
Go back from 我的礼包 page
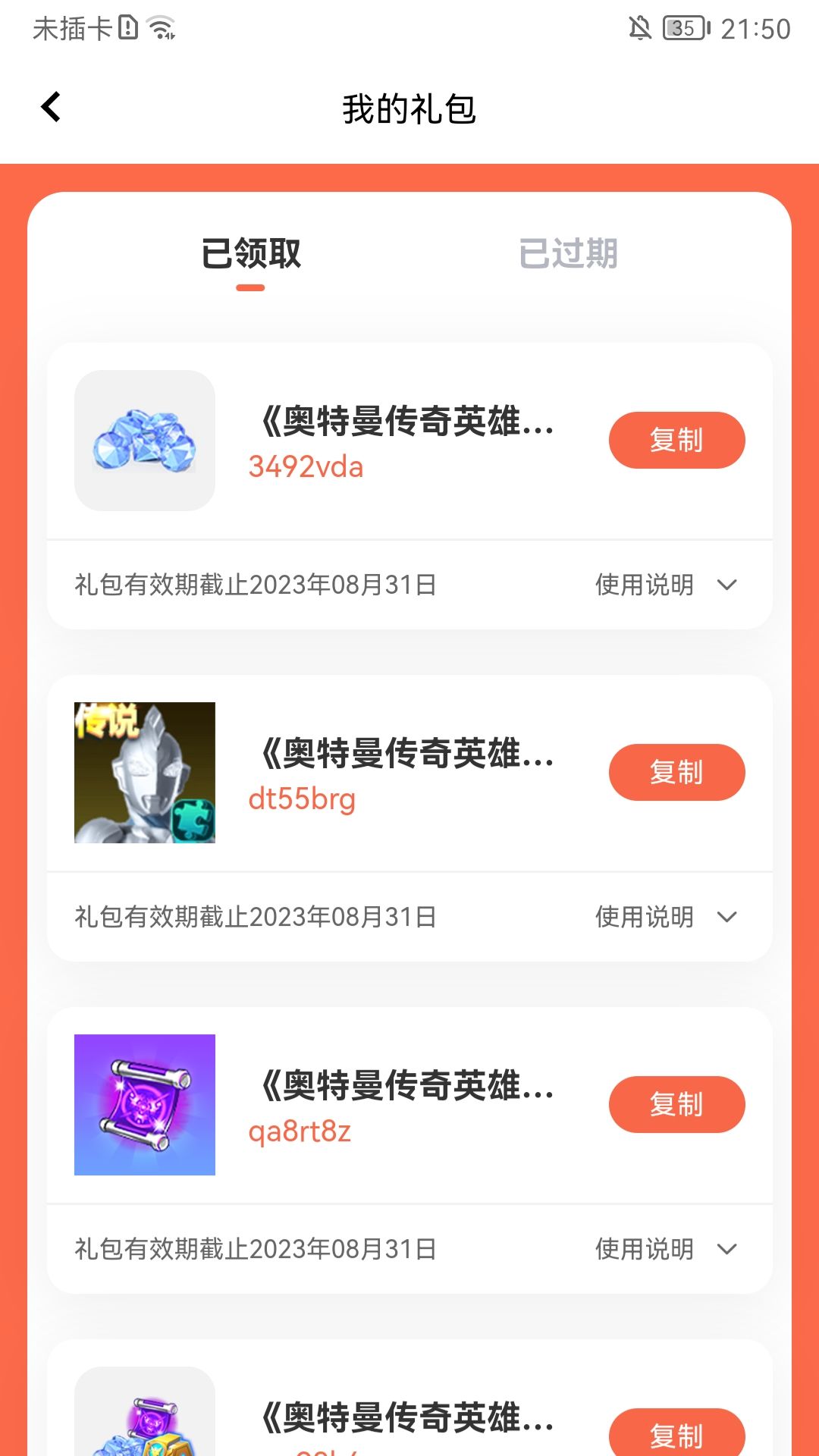click(52, 108)
